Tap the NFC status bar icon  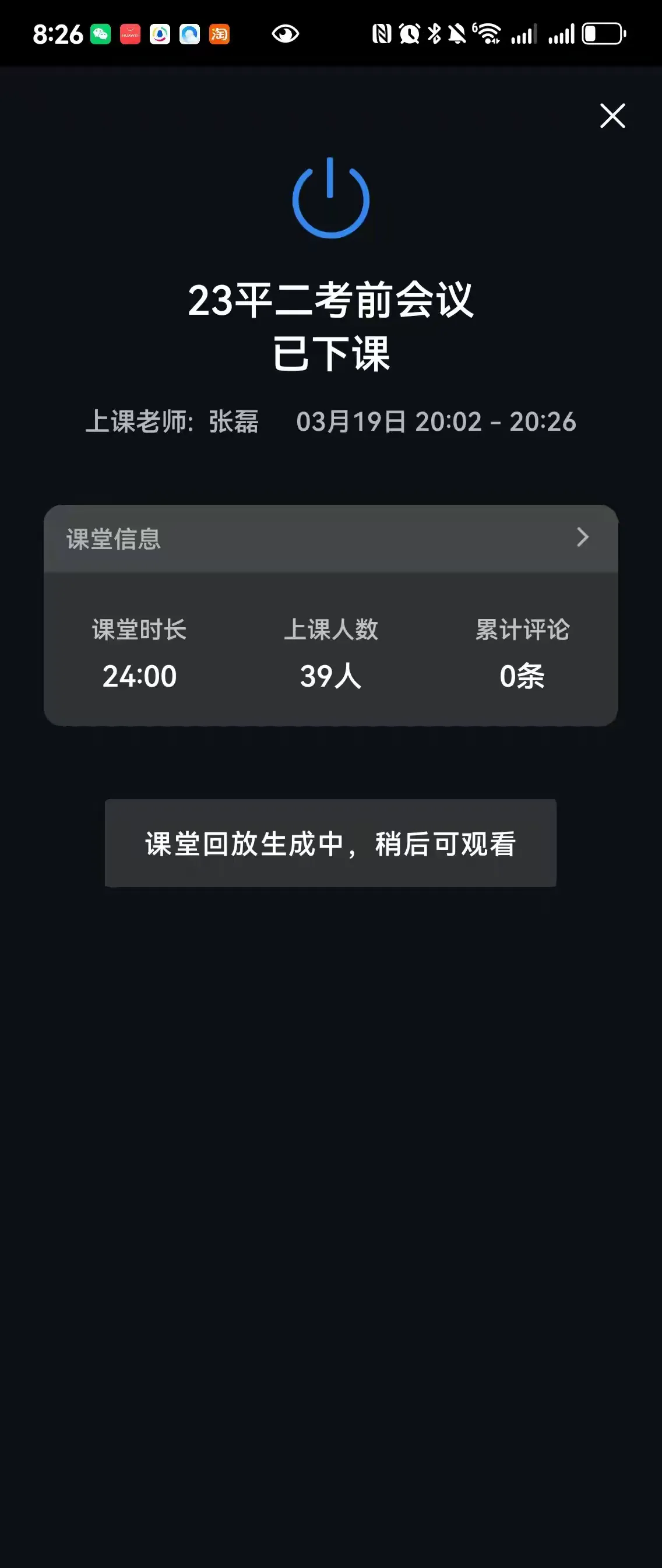383,35
